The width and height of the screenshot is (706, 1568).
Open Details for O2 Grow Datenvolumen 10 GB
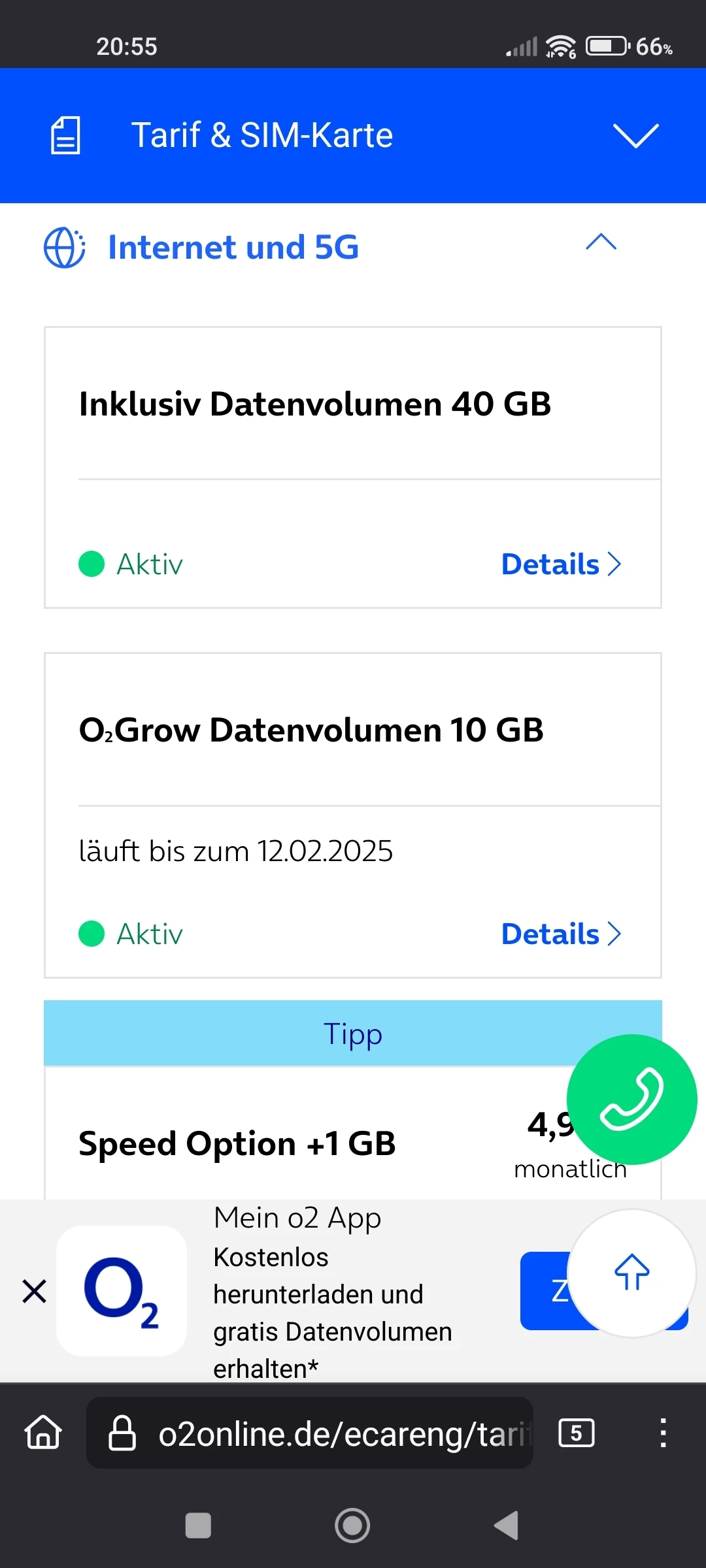(x=560, y=934)
